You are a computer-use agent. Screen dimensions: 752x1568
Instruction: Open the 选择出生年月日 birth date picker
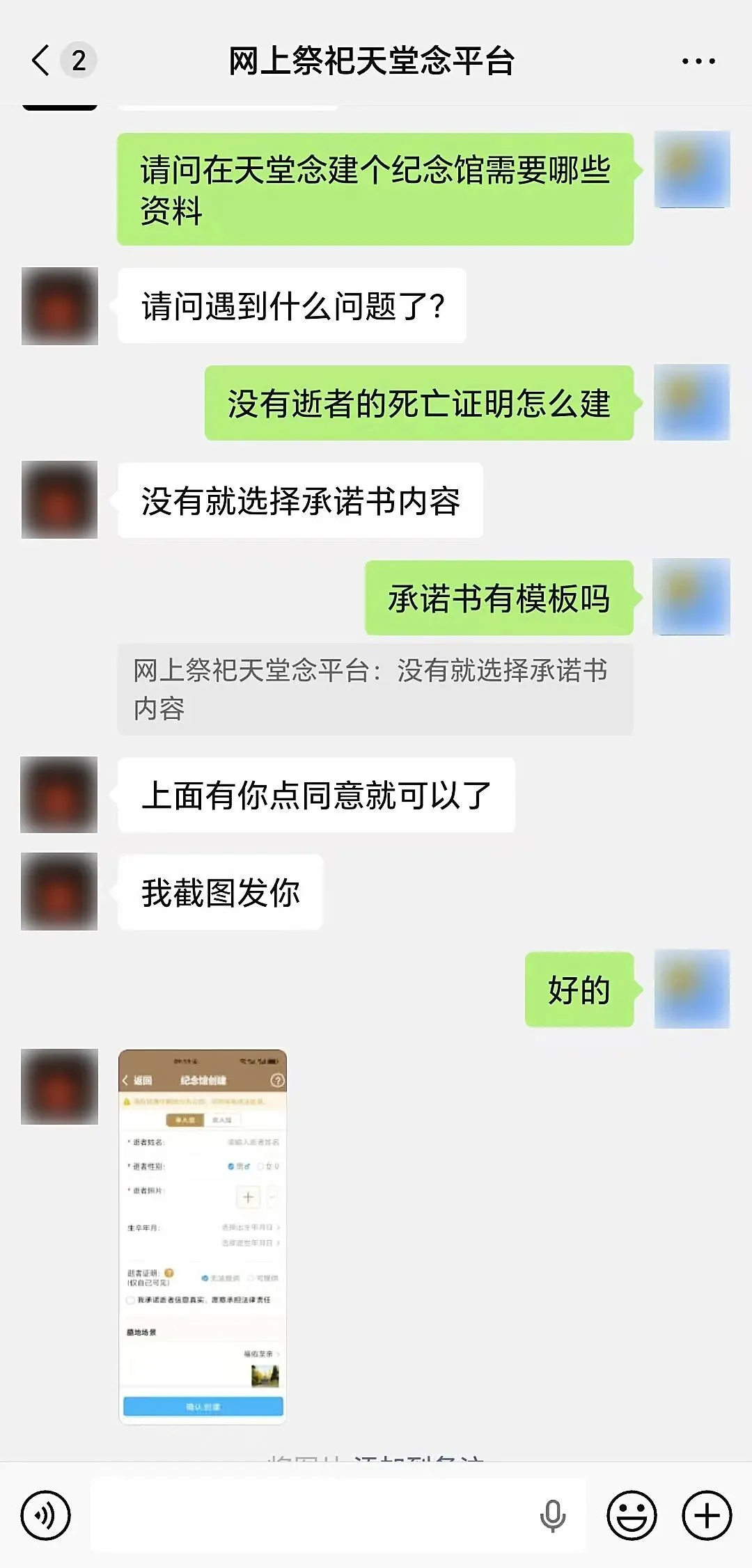pyautogui.click(x=248, y=1226)
